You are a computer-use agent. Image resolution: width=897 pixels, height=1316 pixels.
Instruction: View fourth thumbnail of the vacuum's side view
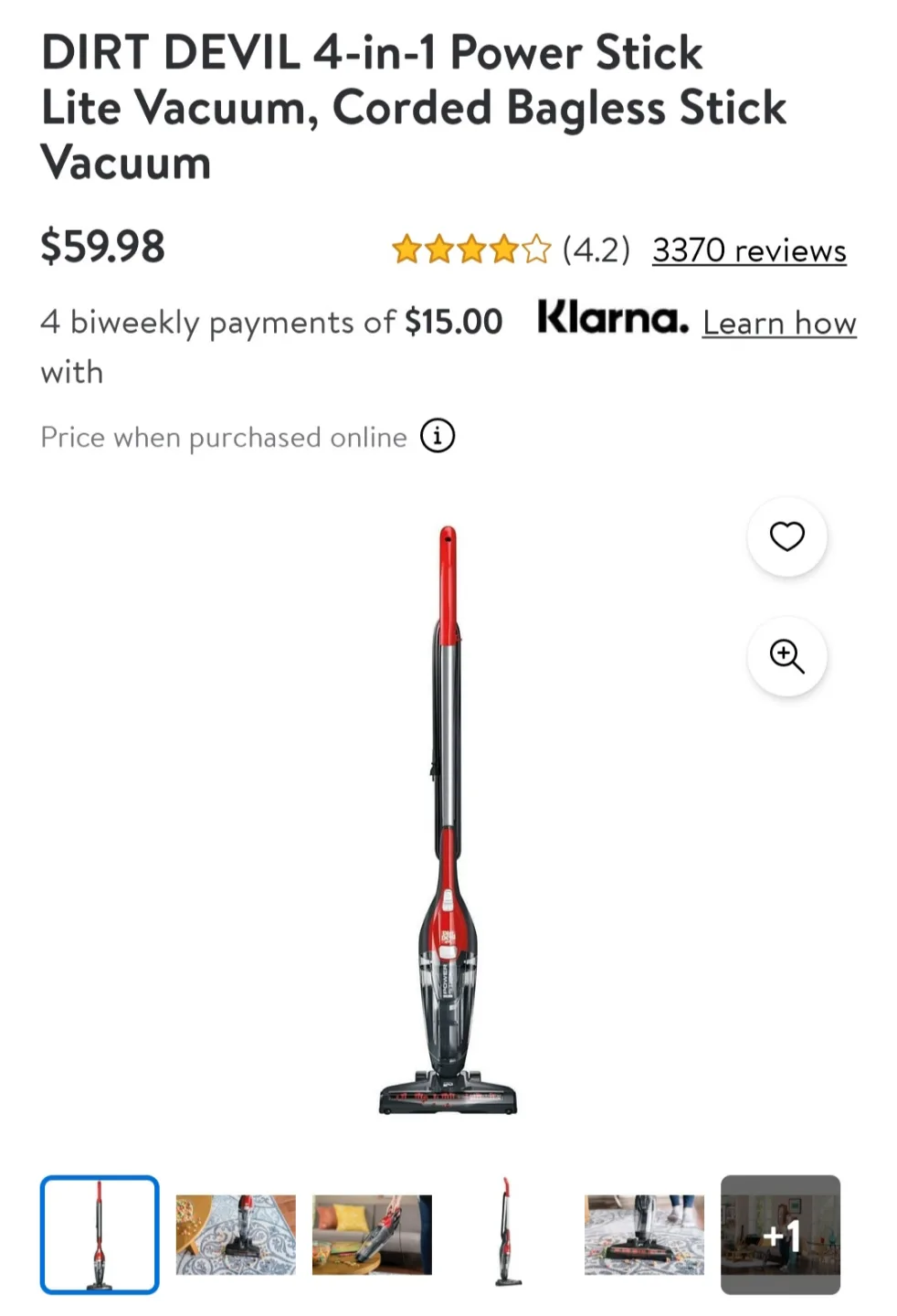click(508, 1235)
